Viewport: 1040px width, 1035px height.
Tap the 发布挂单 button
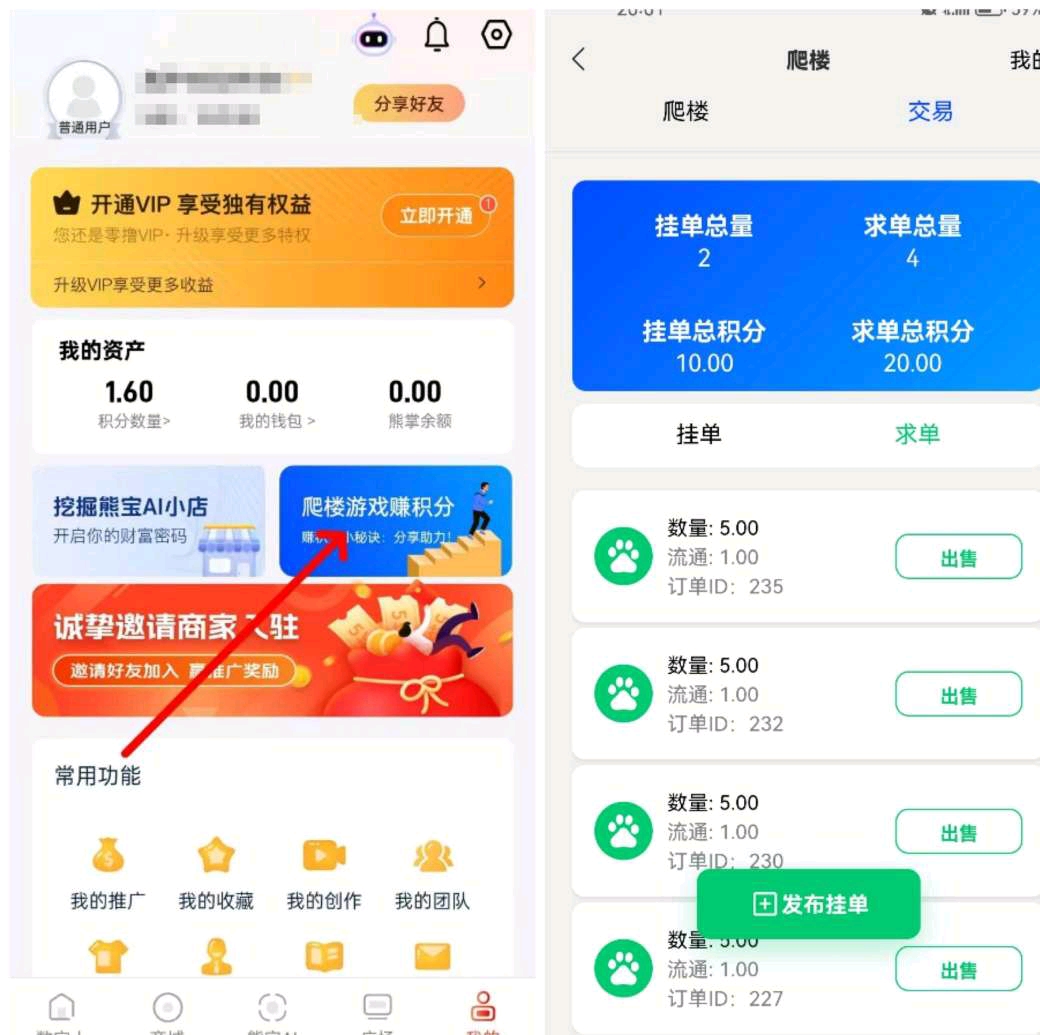tap(808, 904)
